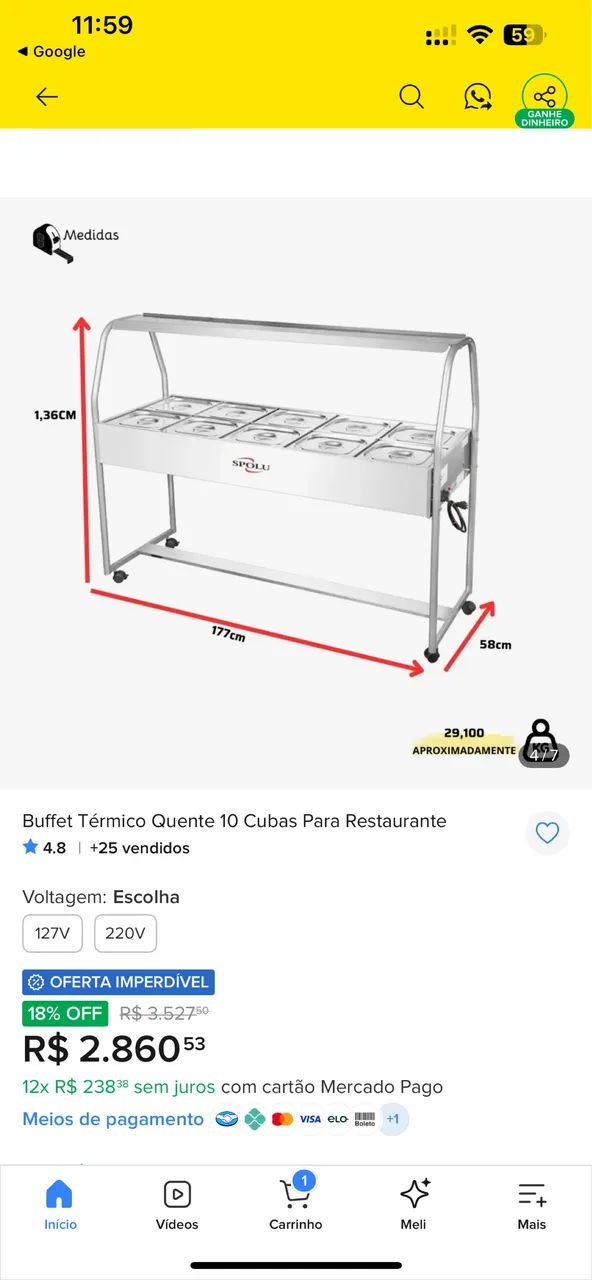
Task: Open the buffet product image
Action: point(296,493)
